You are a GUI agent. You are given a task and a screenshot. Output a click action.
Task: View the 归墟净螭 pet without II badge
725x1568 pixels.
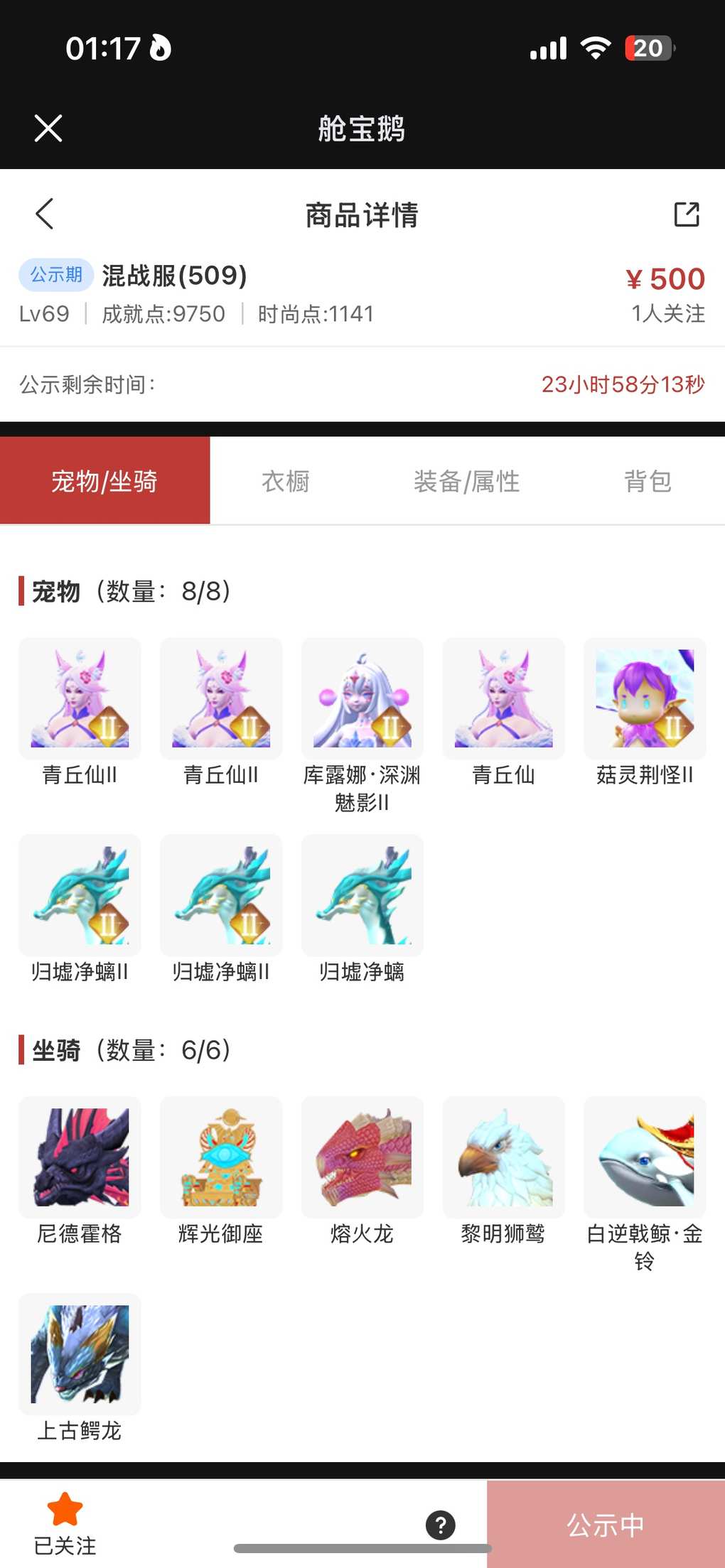click(362, 895)
